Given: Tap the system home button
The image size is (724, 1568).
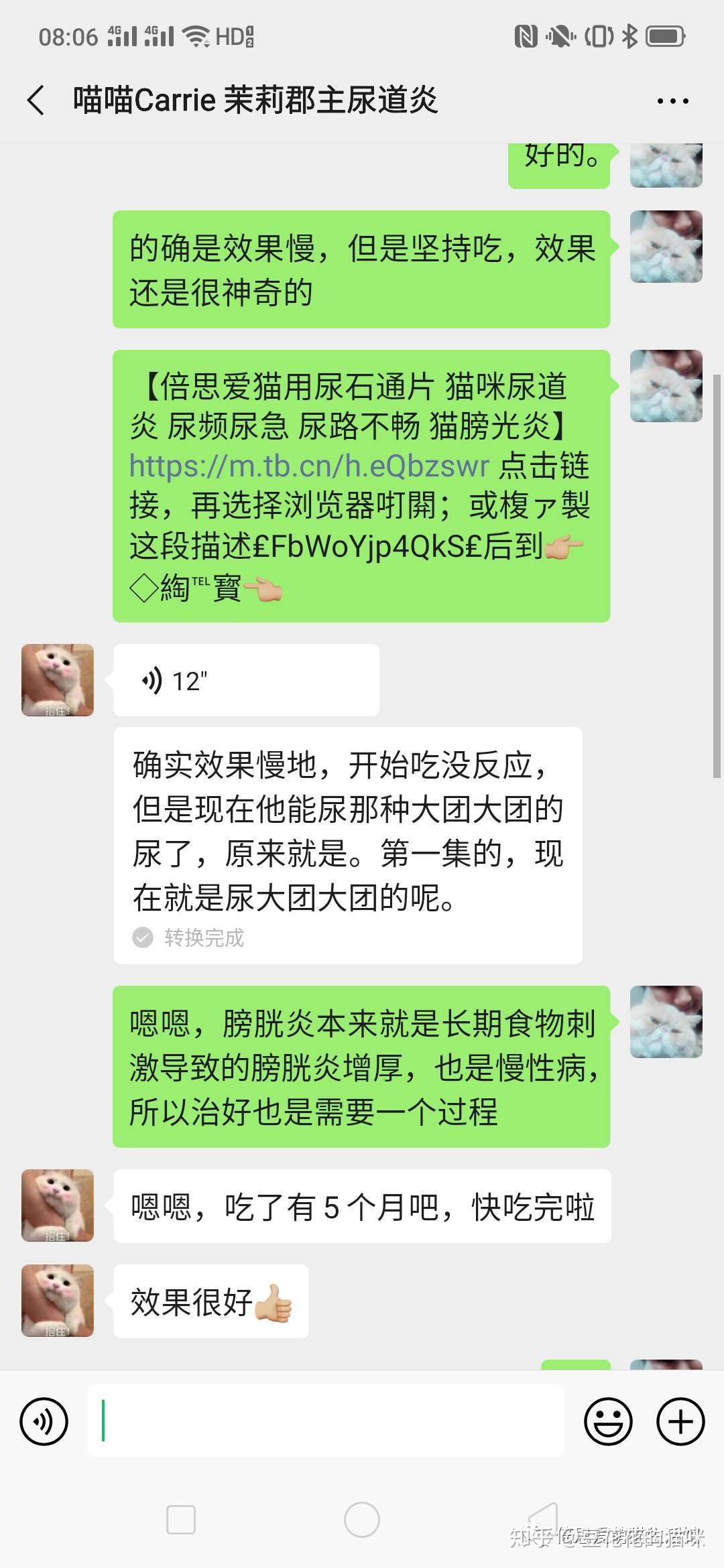Looking at the screenshot, I should [362, 1520].
